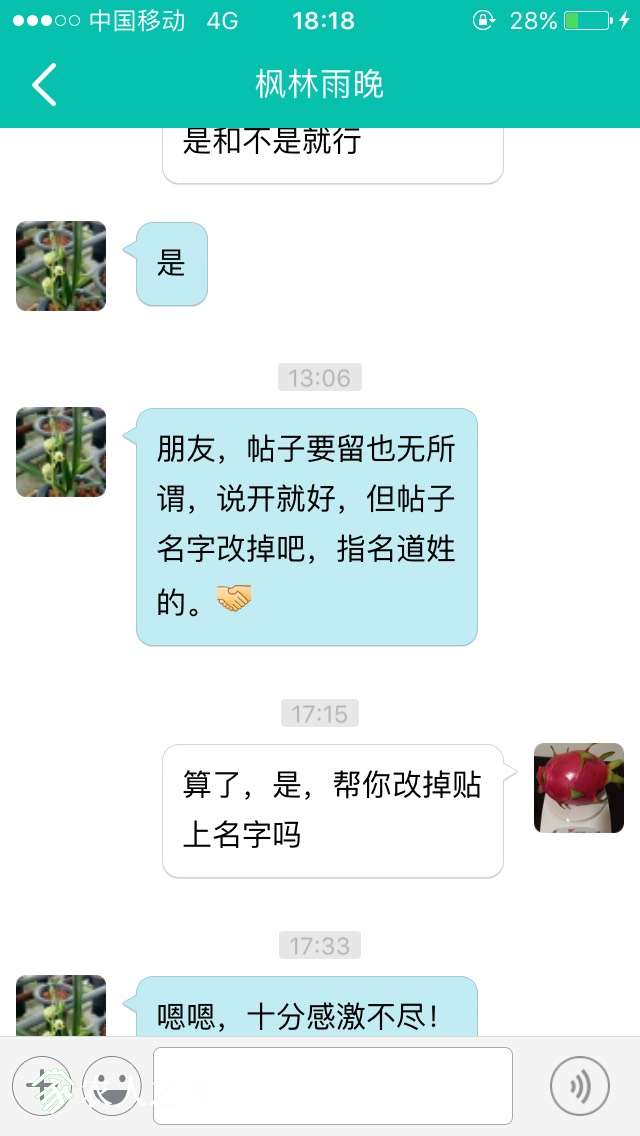640x1136 pixels.
Task: Open the emoji picker
Action: pos(111,1086)
